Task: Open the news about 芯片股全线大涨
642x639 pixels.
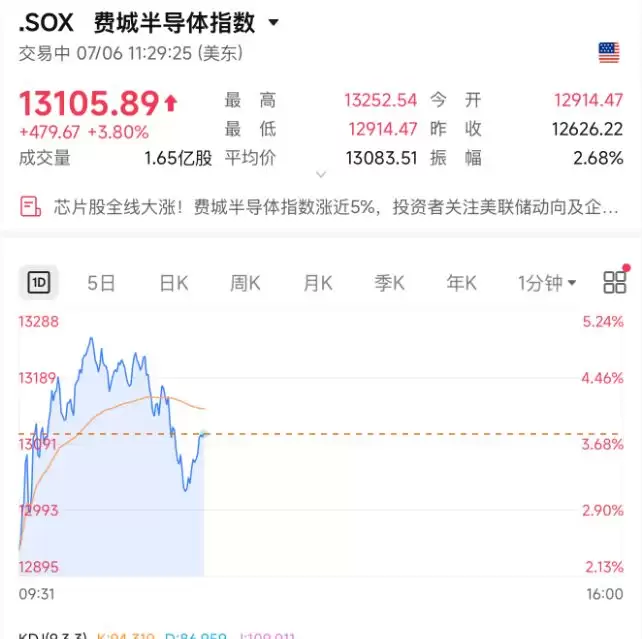Action: point(320,207)
